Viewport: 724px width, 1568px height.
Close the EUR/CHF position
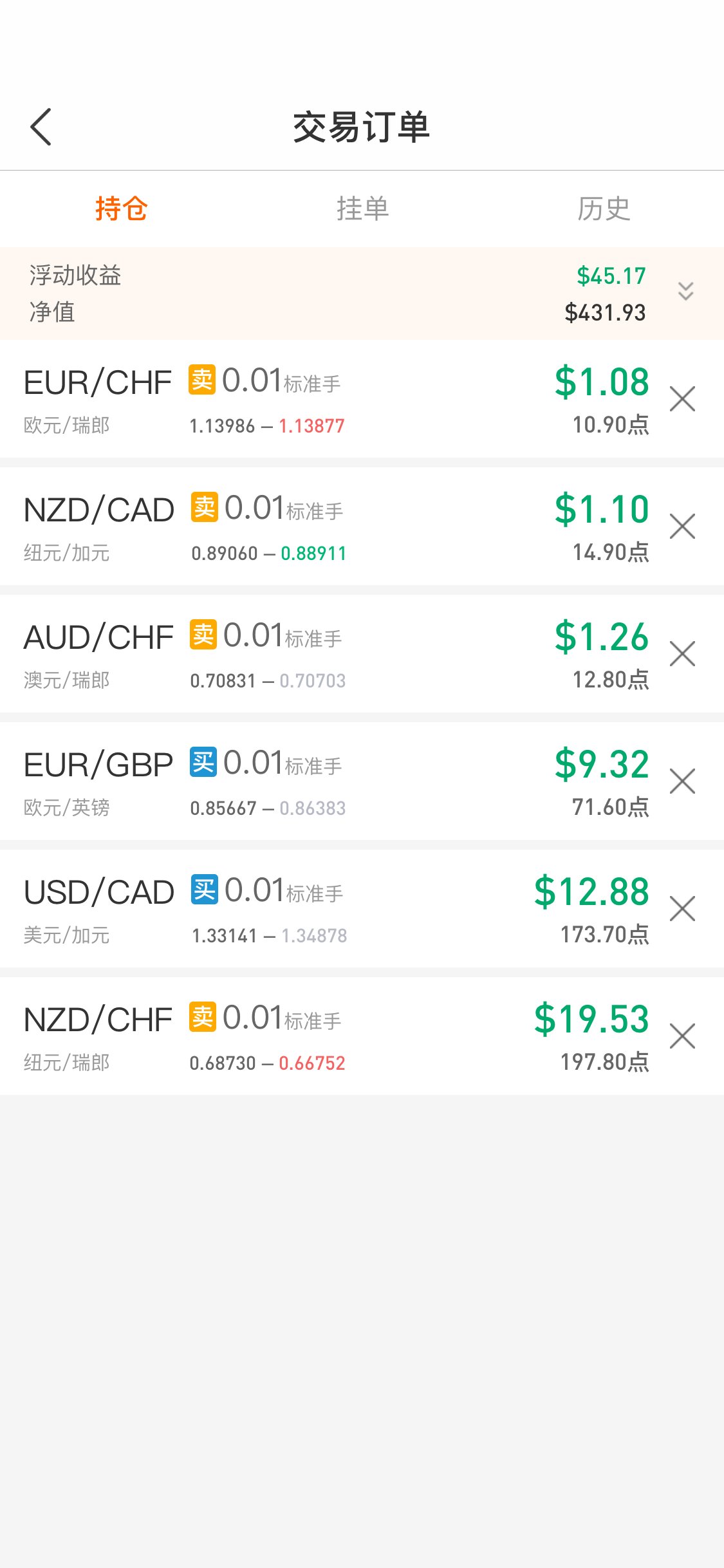click(682, 399)
